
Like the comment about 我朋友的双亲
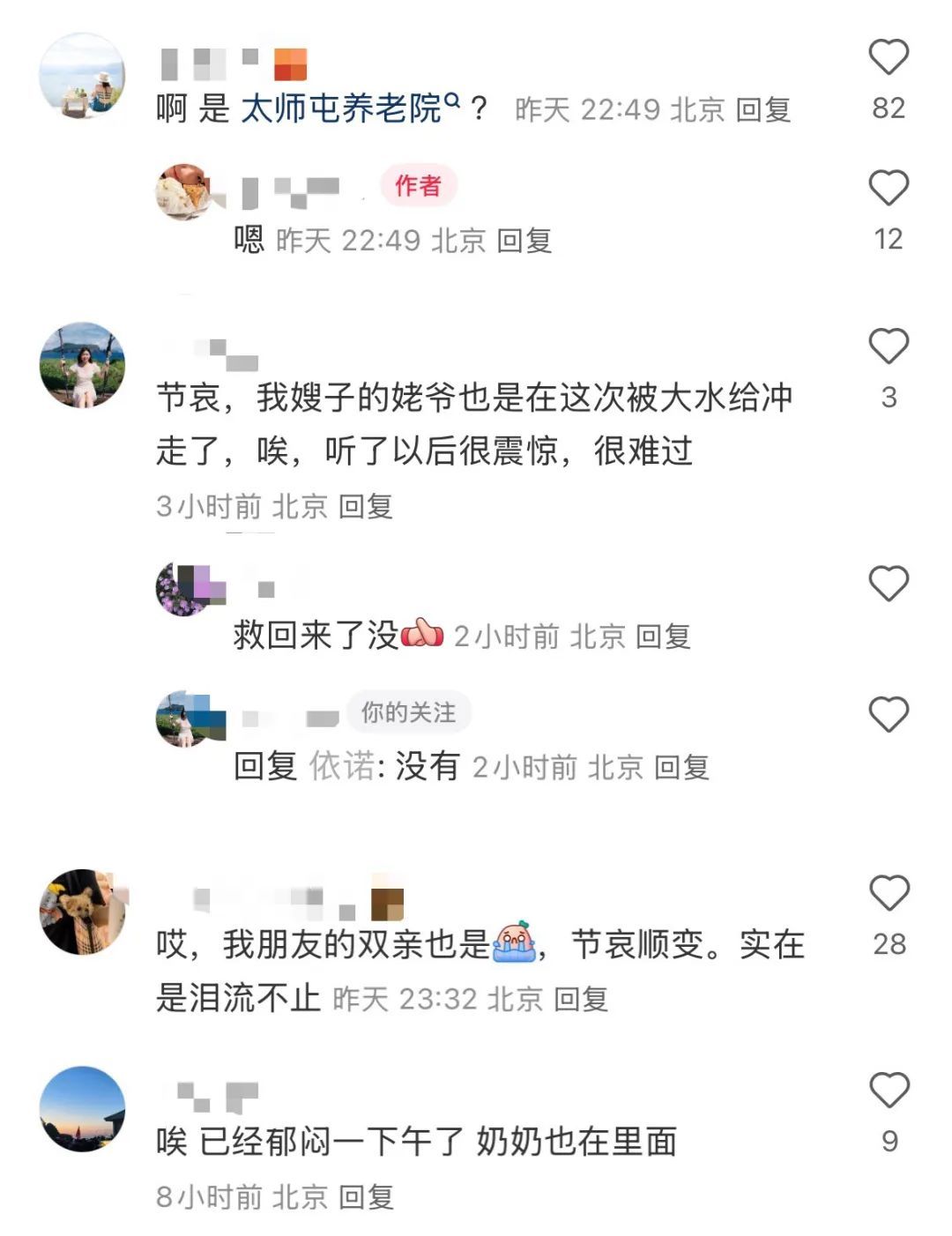point(888,893)
